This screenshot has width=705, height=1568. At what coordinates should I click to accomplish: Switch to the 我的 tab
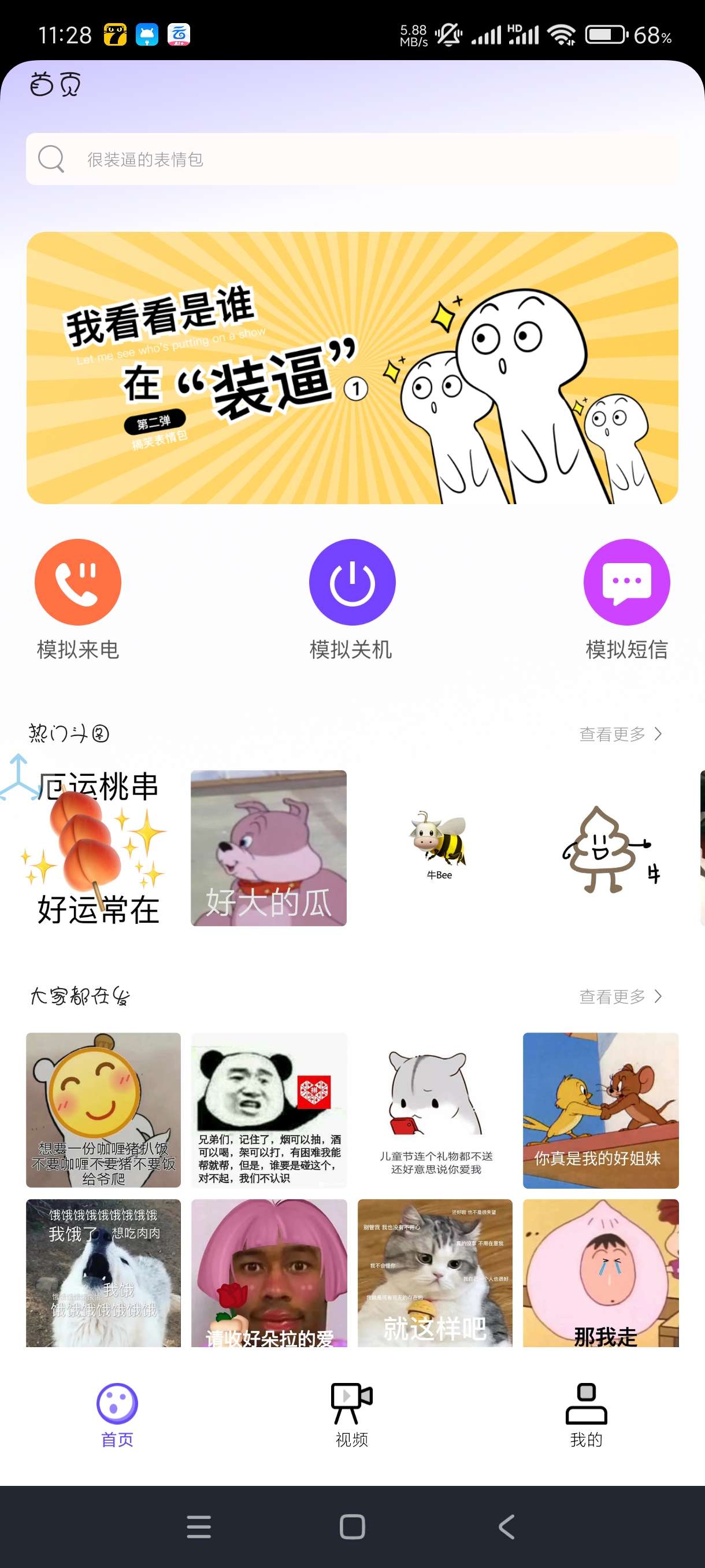pyautogui.click(x=586, y=1415)
